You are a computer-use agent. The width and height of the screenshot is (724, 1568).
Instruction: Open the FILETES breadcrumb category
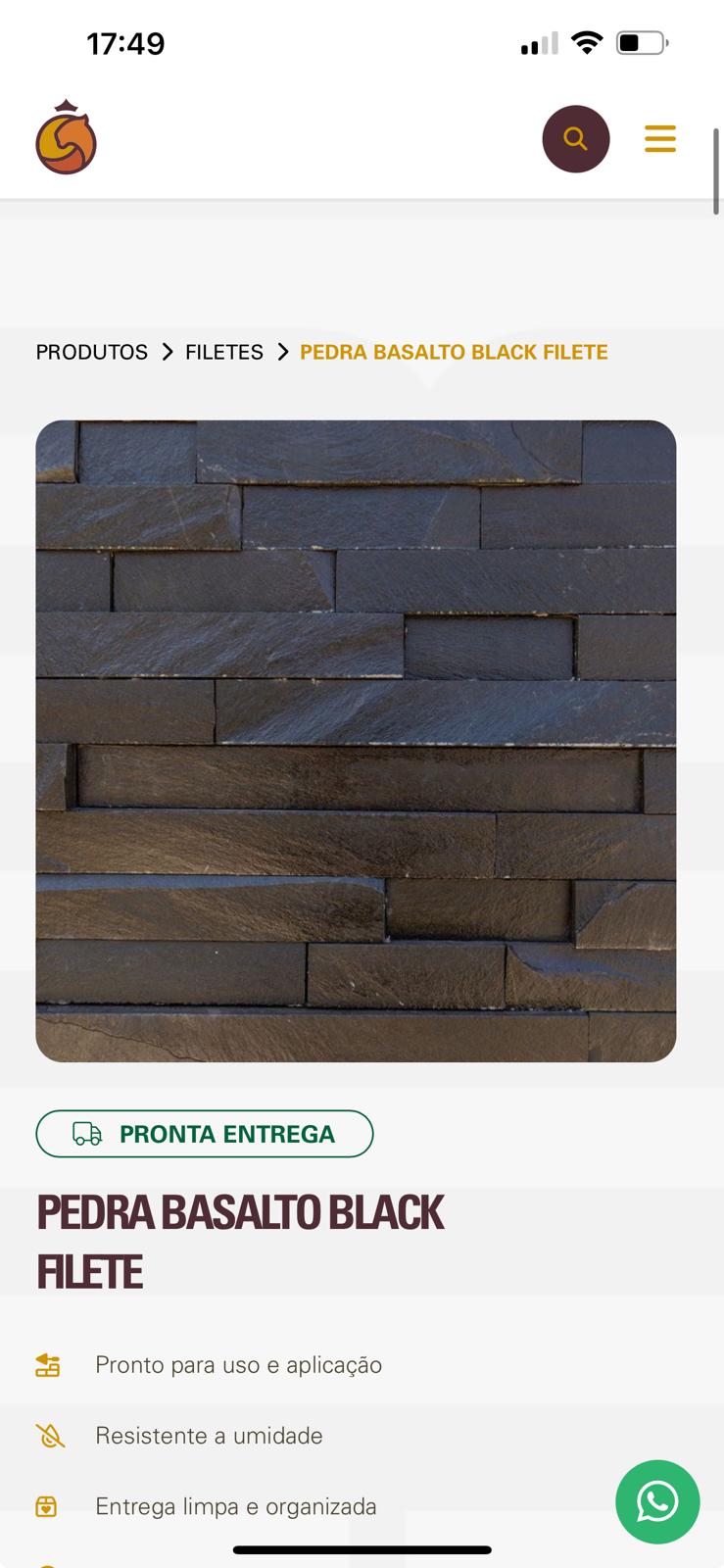(224, 352)
